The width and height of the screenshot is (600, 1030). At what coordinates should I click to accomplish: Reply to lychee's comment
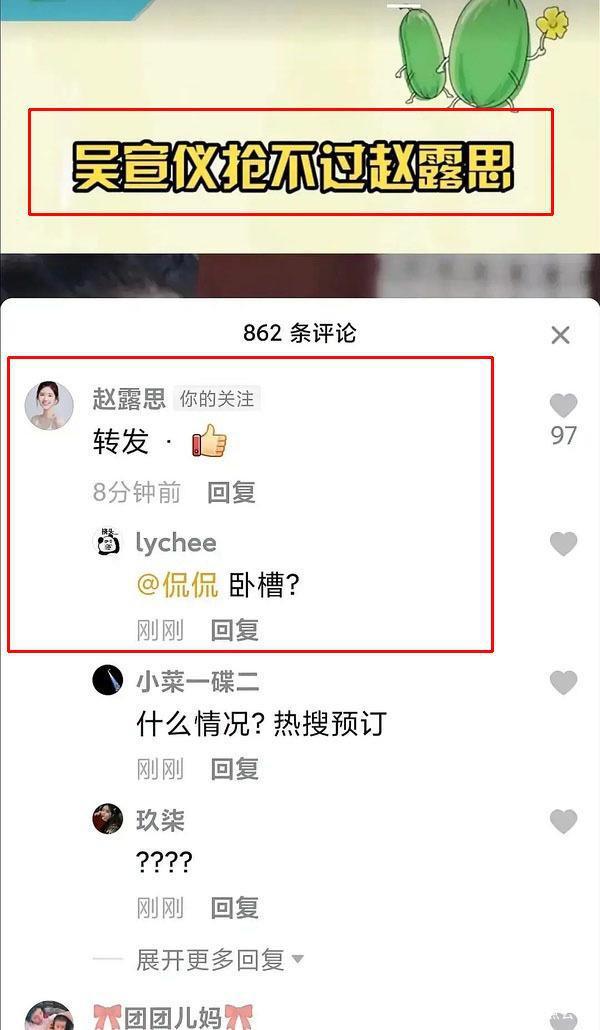tap(235, 630)
